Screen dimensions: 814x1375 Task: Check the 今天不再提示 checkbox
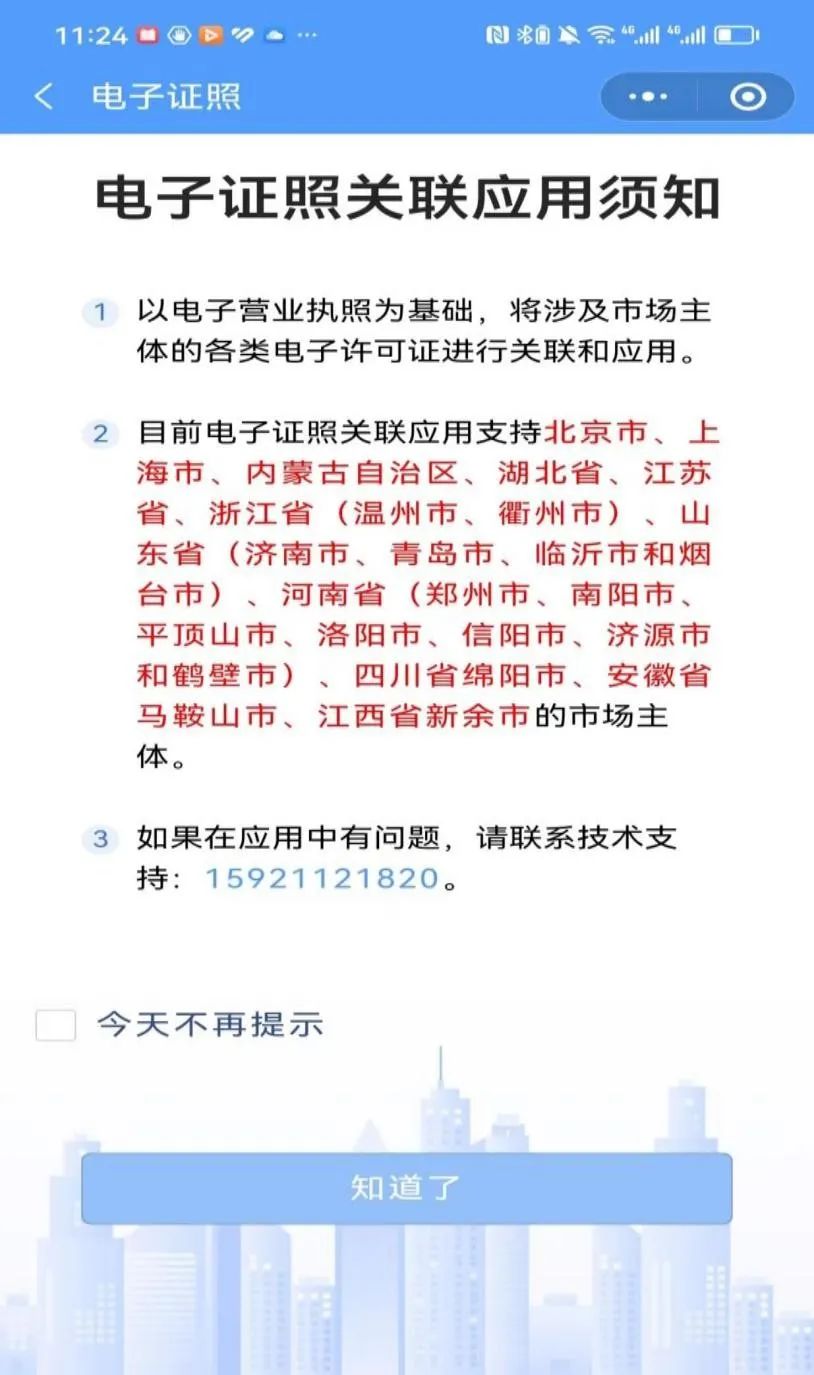56,1025
